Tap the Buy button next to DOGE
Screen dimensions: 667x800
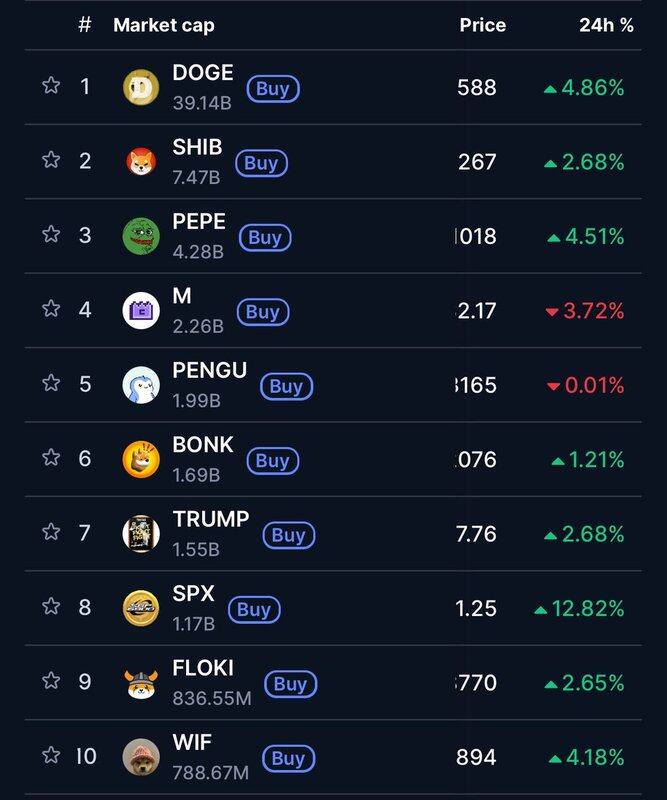[273, 88]
